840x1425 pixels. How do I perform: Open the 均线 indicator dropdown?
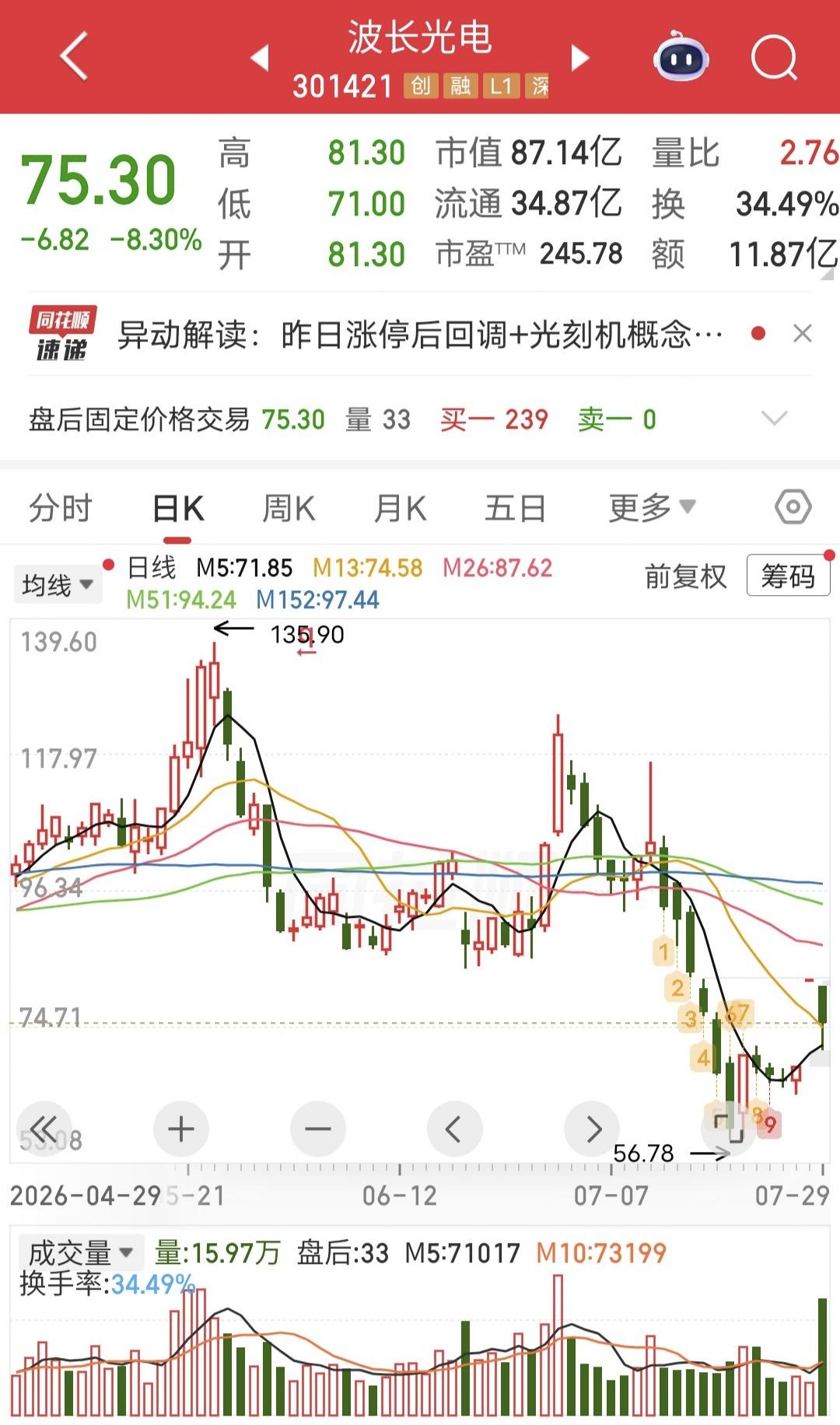pyautogui.click(x=58, y=585)
